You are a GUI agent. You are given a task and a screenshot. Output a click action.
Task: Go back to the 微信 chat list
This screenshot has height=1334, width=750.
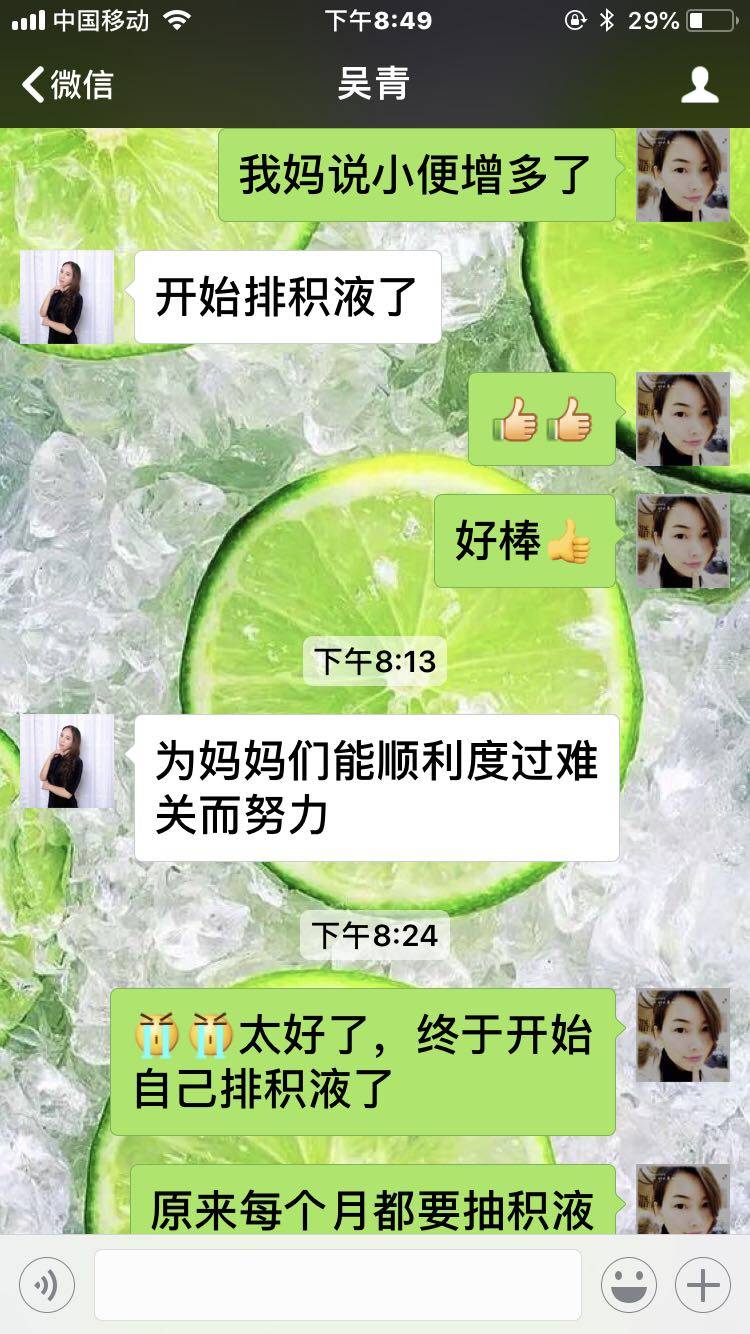point(68,84)
